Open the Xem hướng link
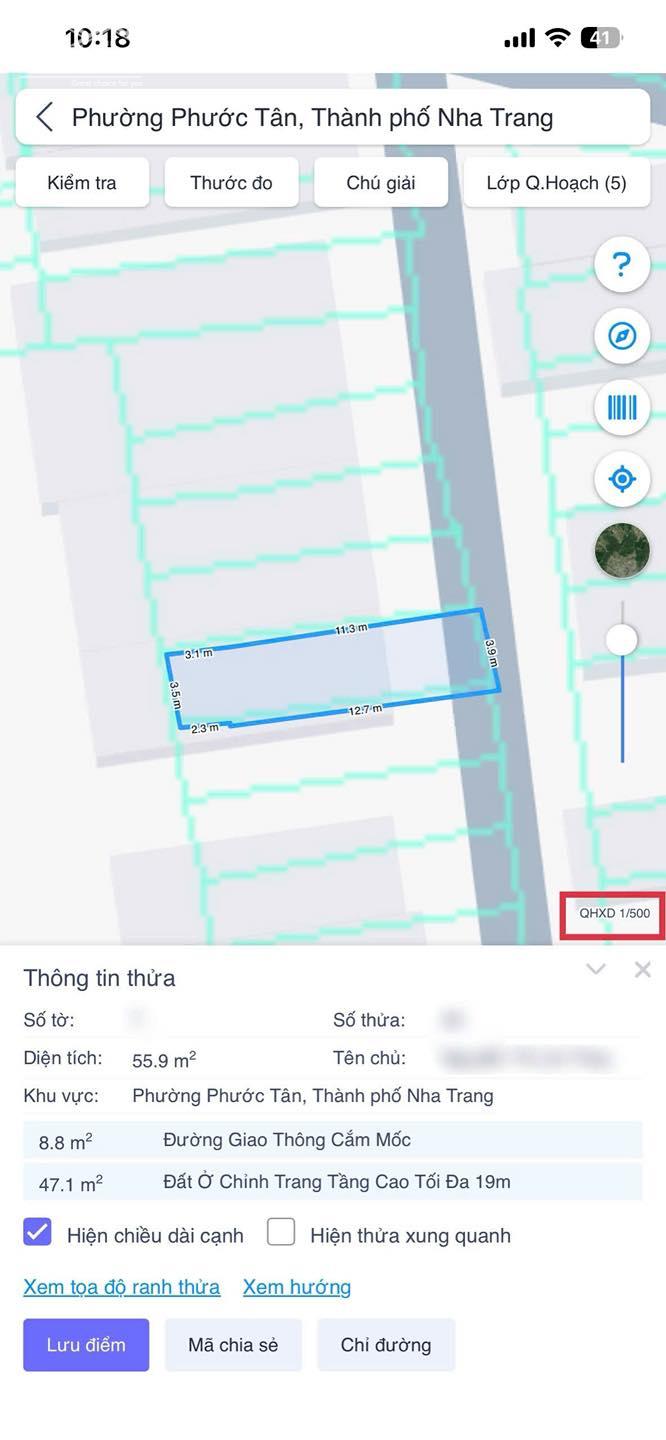The height and width of the screenshot is (1440, 666). click(x=296, y=1287)
